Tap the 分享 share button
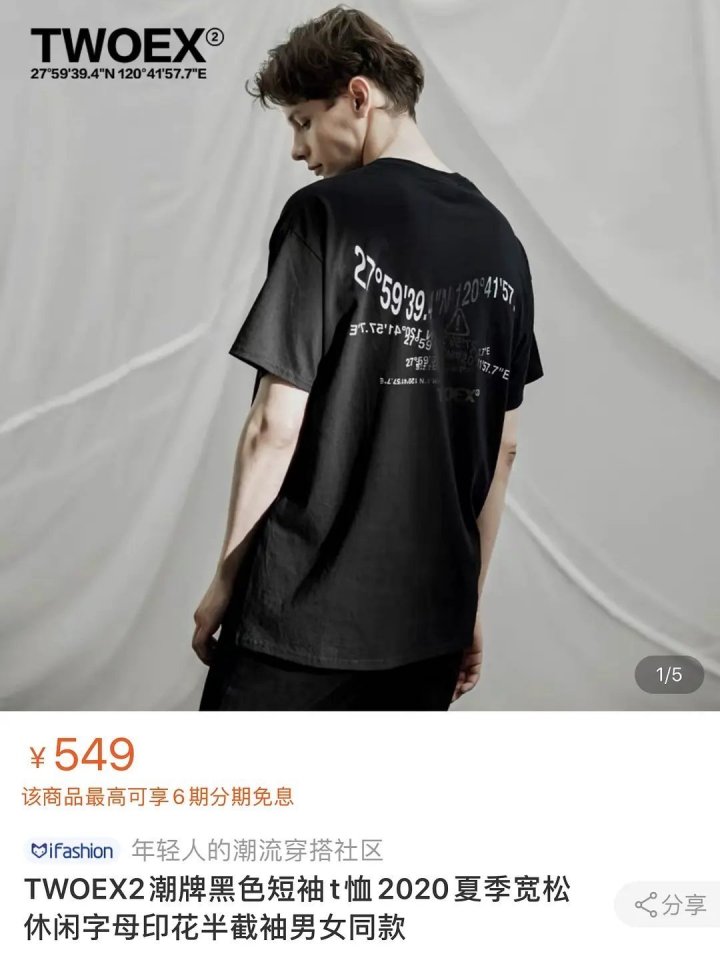 671,906
